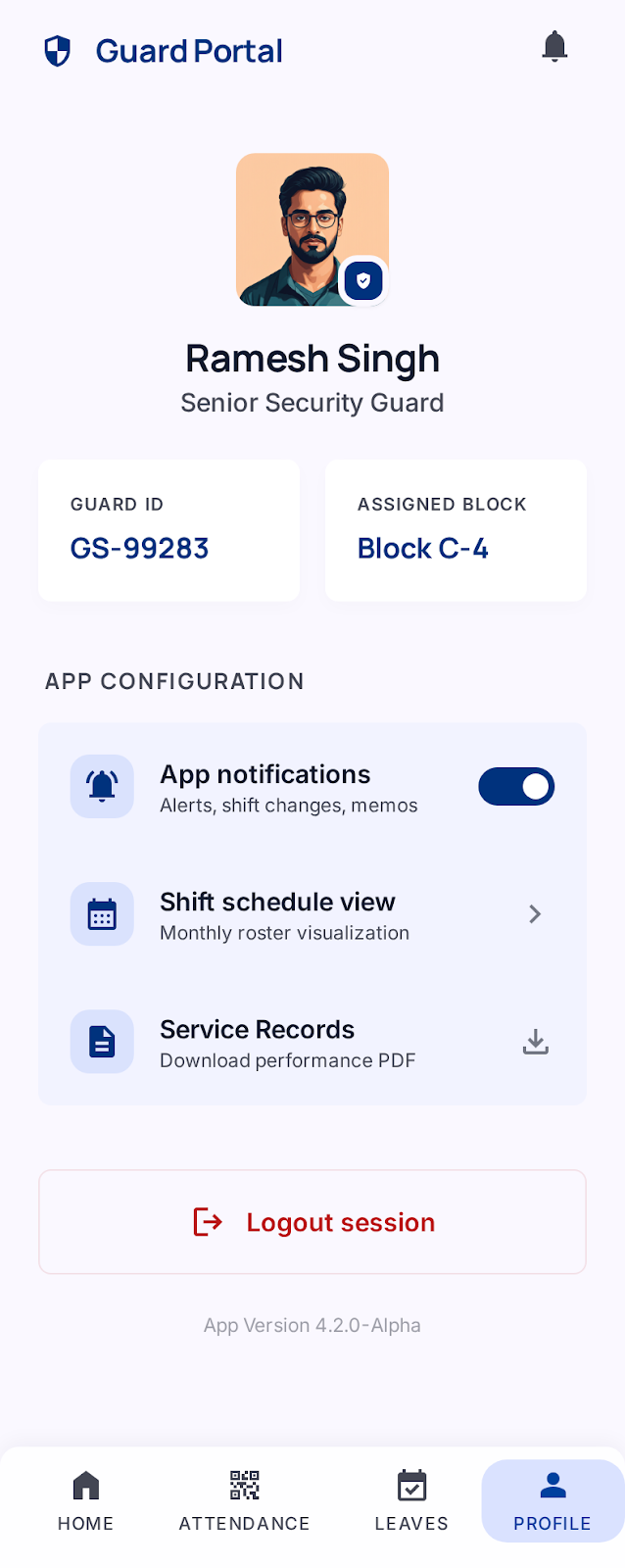625x1568 pixels.
Task: Tap Logout session button
Action: tap(312, 1222)
